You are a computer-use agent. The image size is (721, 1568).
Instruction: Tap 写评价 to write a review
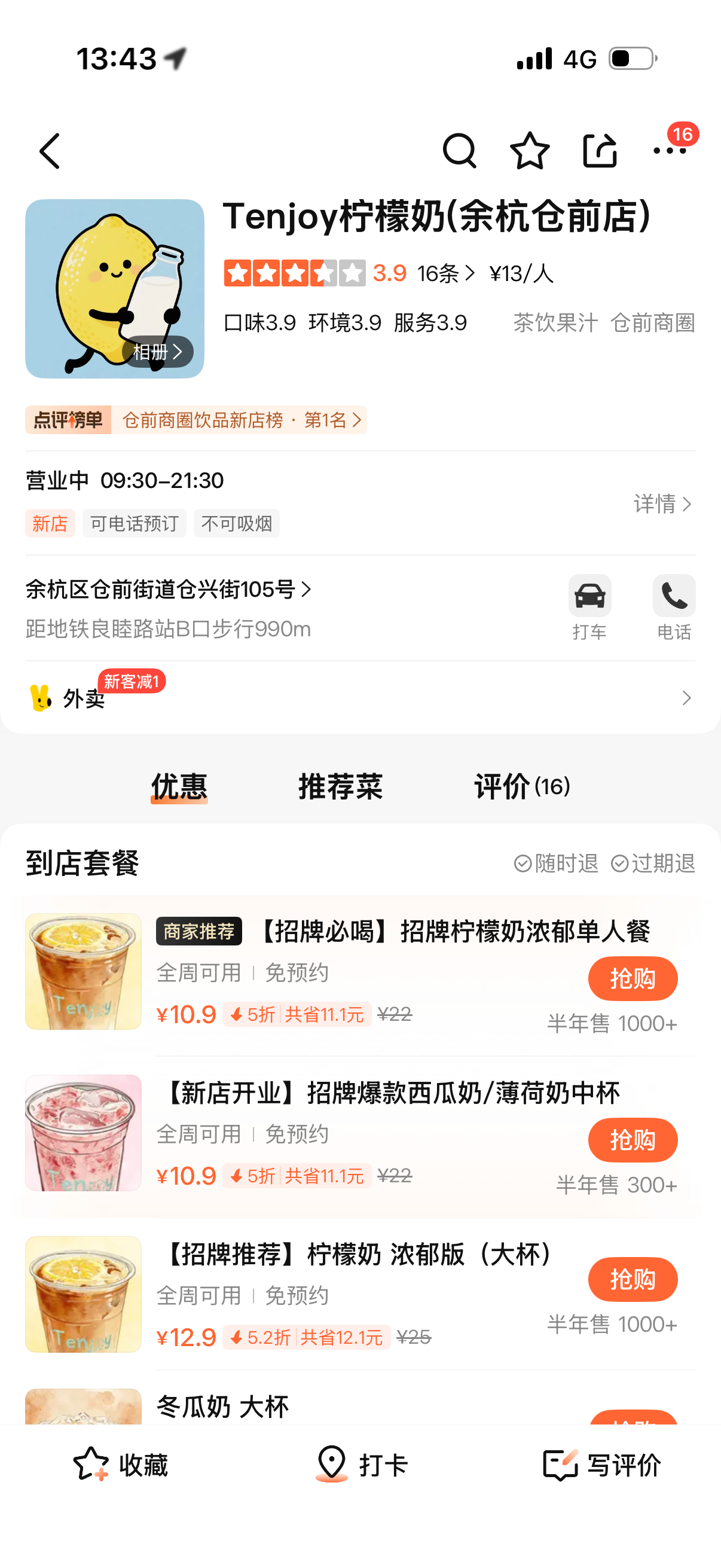601,1465
